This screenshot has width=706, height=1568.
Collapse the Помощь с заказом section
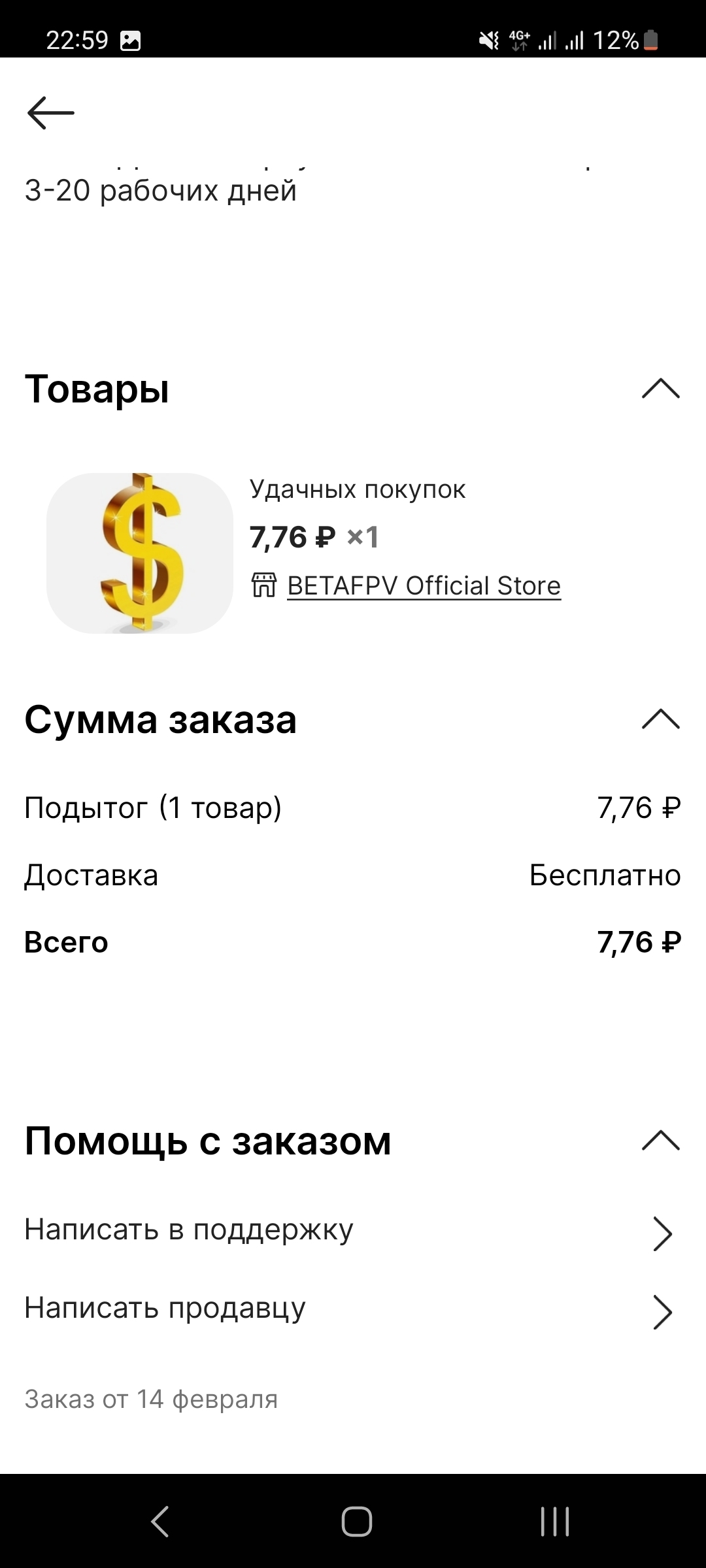660,1141
